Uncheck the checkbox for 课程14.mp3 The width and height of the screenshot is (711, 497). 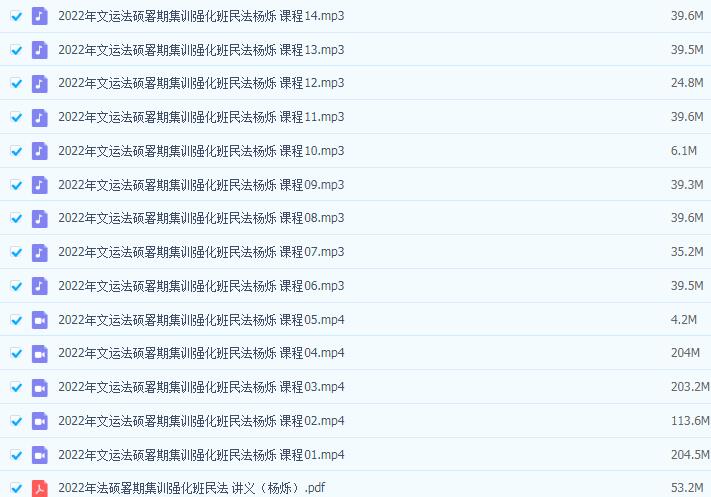[x=15, y=16]
